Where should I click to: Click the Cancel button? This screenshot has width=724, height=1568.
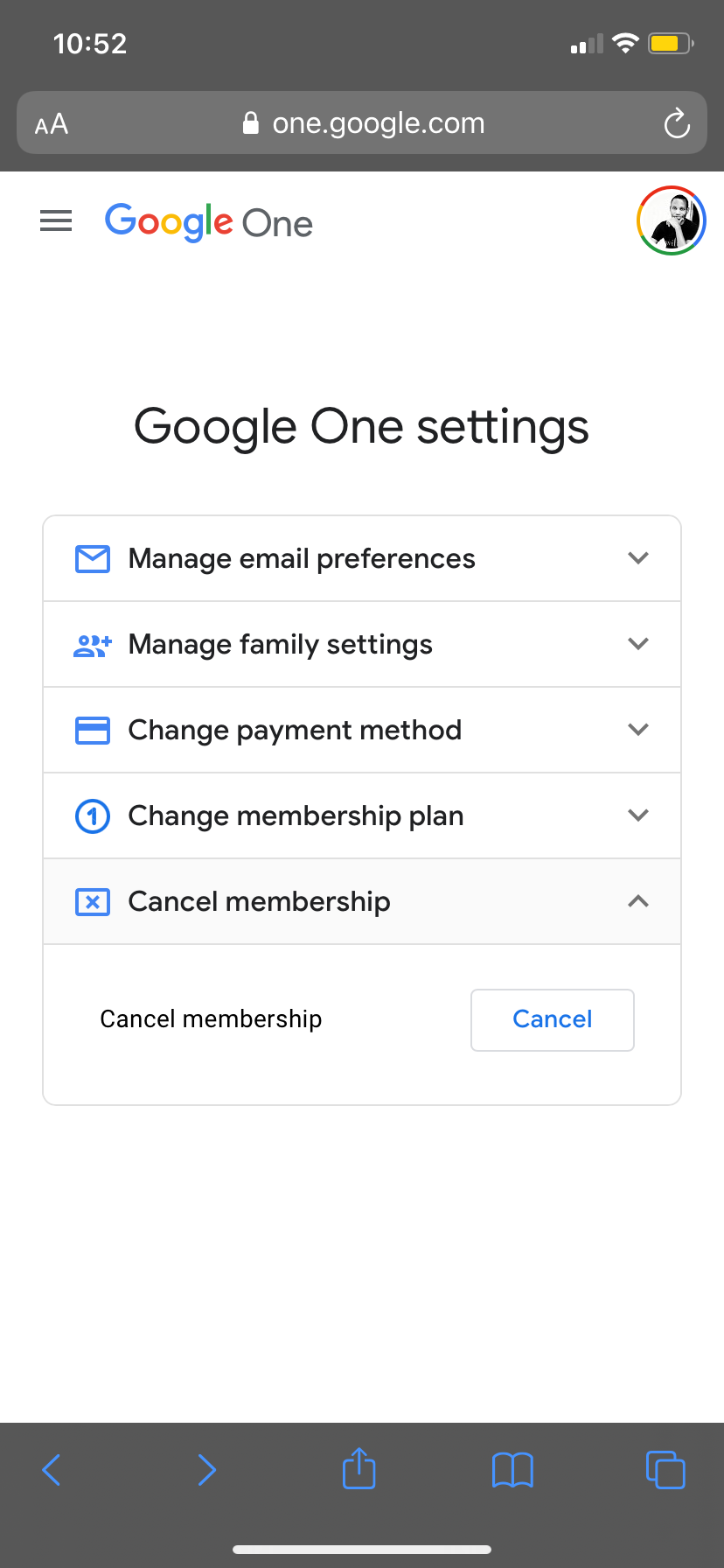[x=552, y=1019]
